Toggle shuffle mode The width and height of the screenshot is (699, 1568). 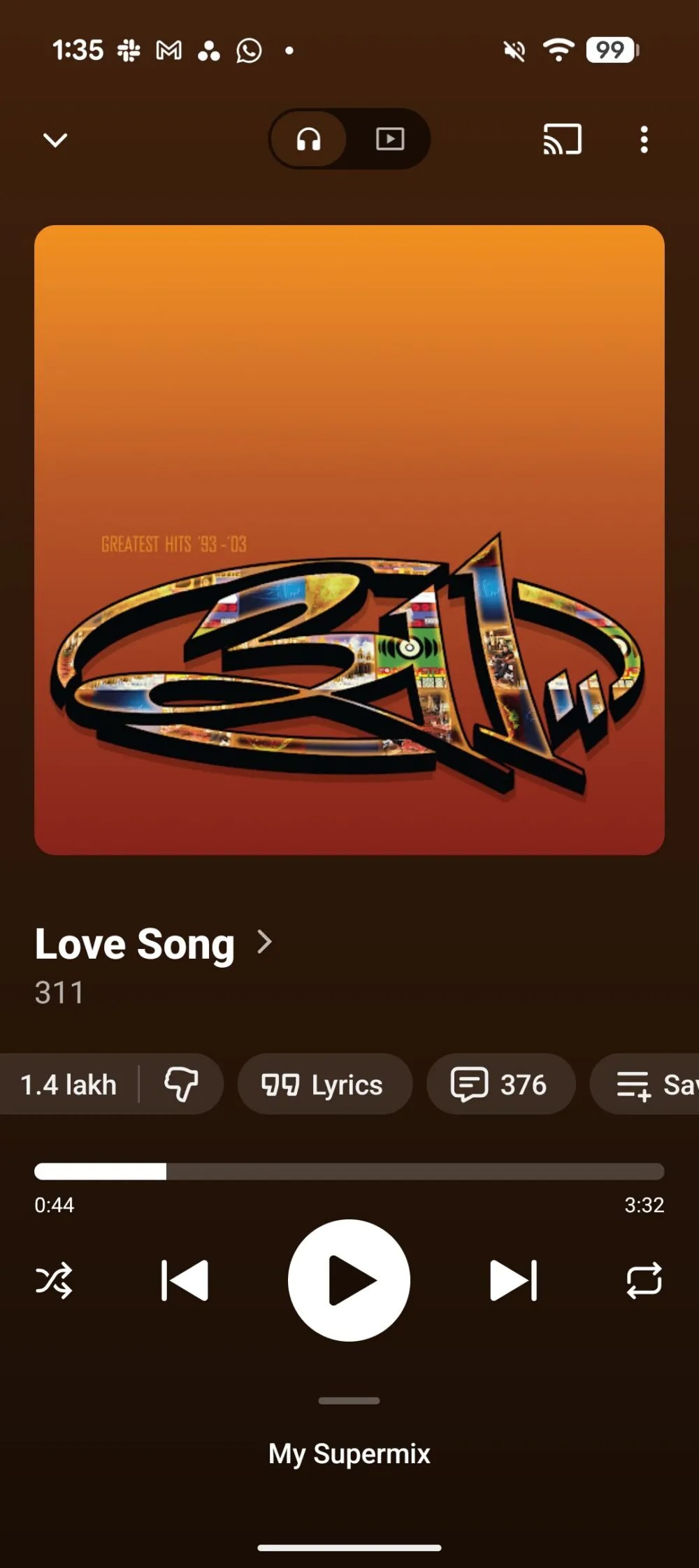tap(54, 1280)
